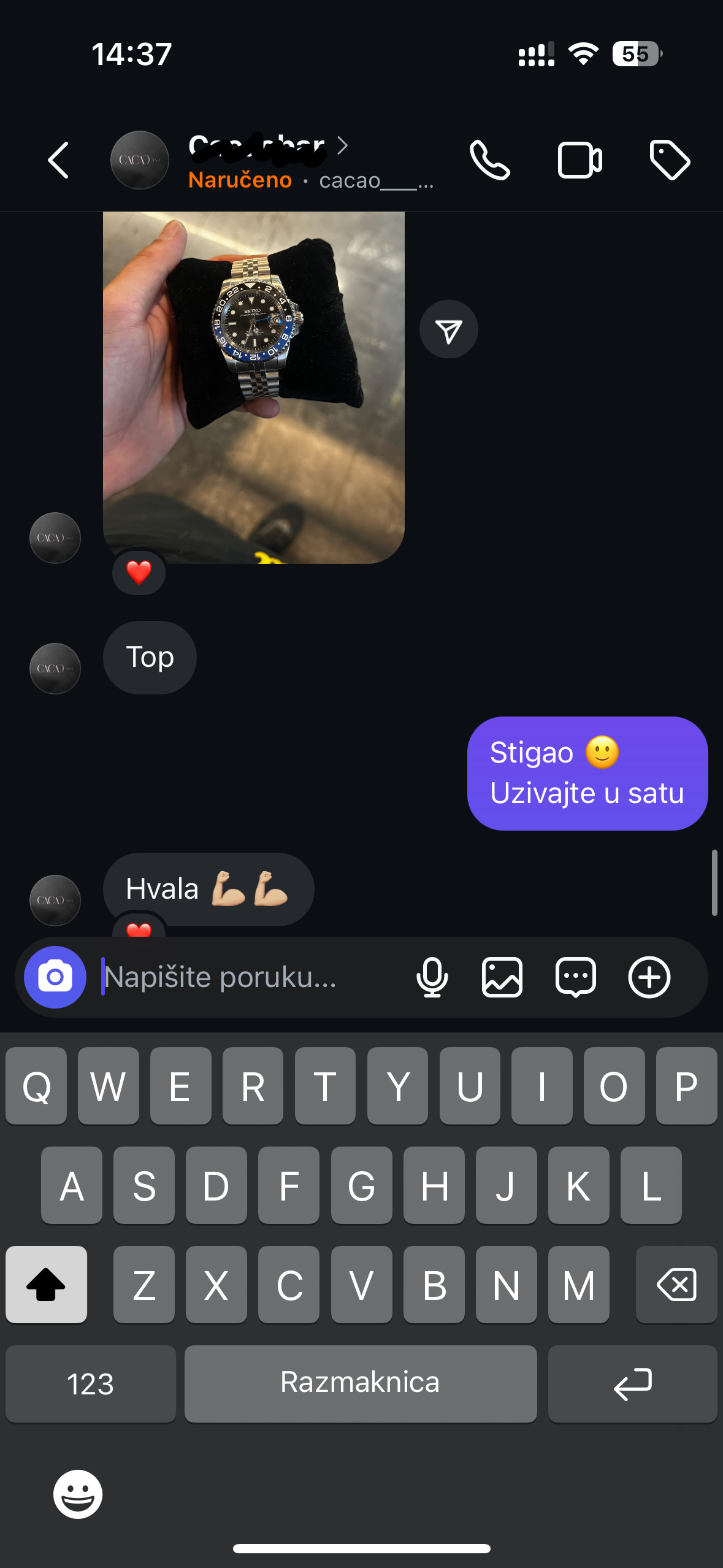723x1568 pixels.
Task: Open the watch photo in full view
Action: [x=253, y=386]
